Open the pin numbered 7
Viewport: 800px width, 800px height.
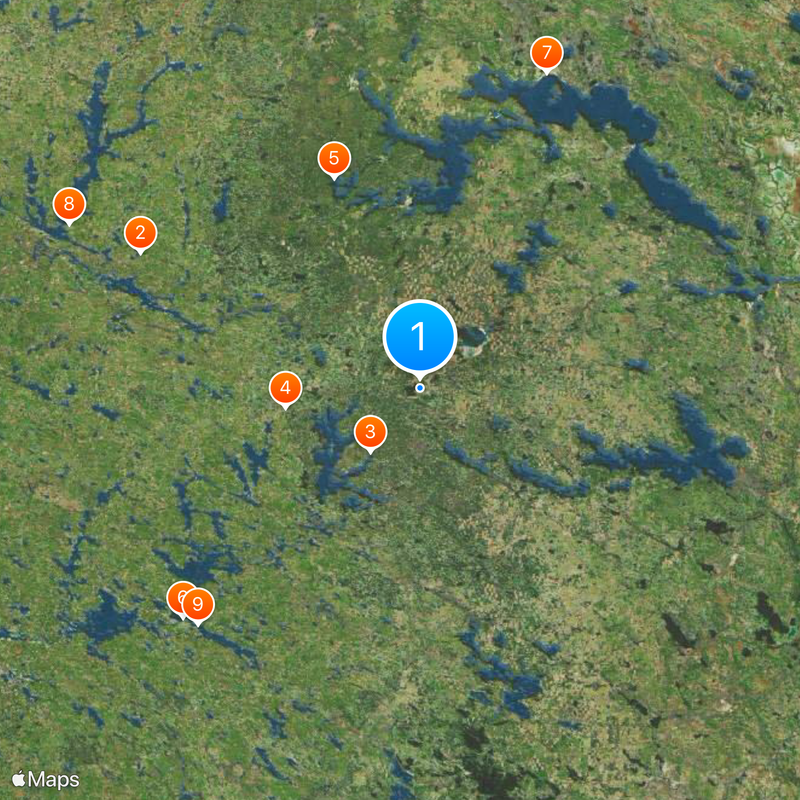(x=546, y=52)
